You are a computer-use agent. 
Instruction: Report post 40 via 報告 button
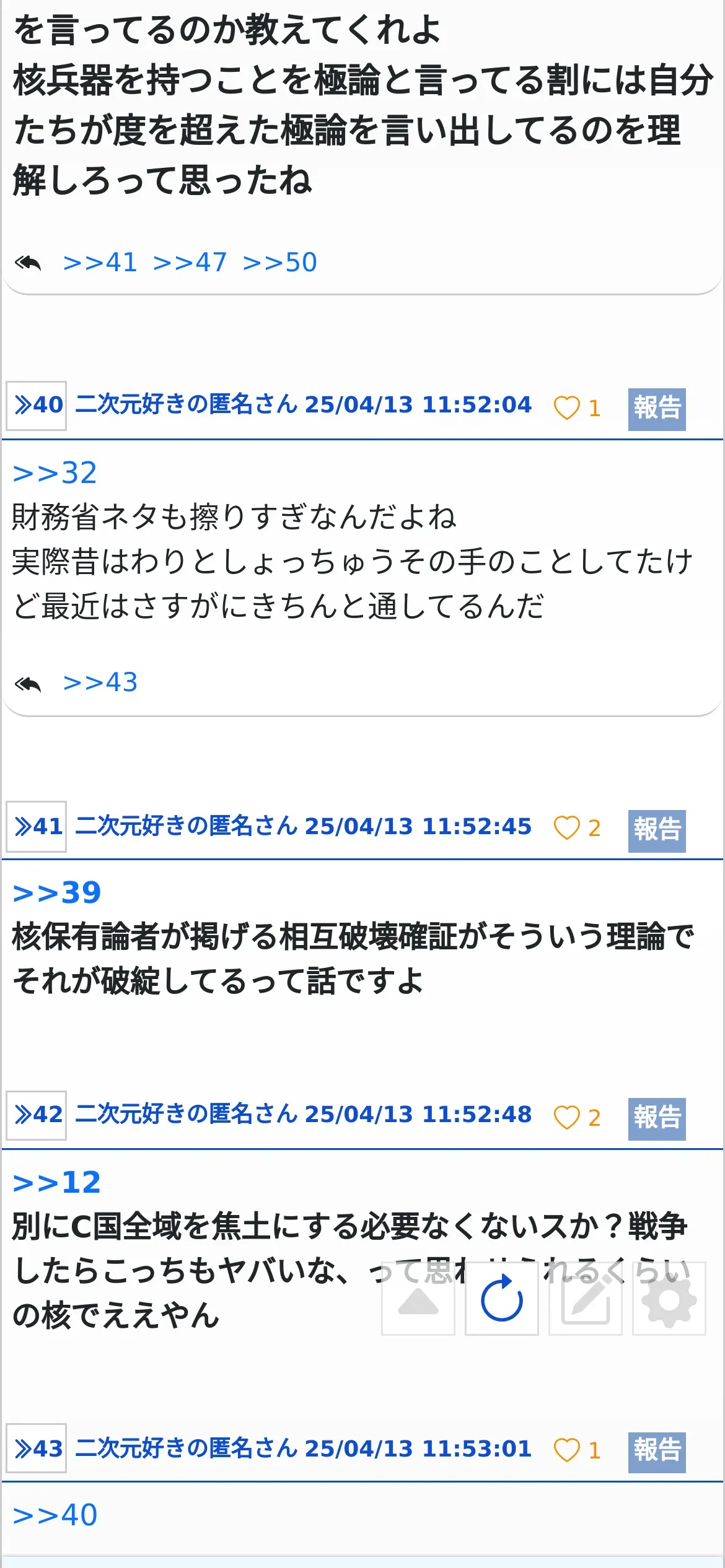[657, 409]
